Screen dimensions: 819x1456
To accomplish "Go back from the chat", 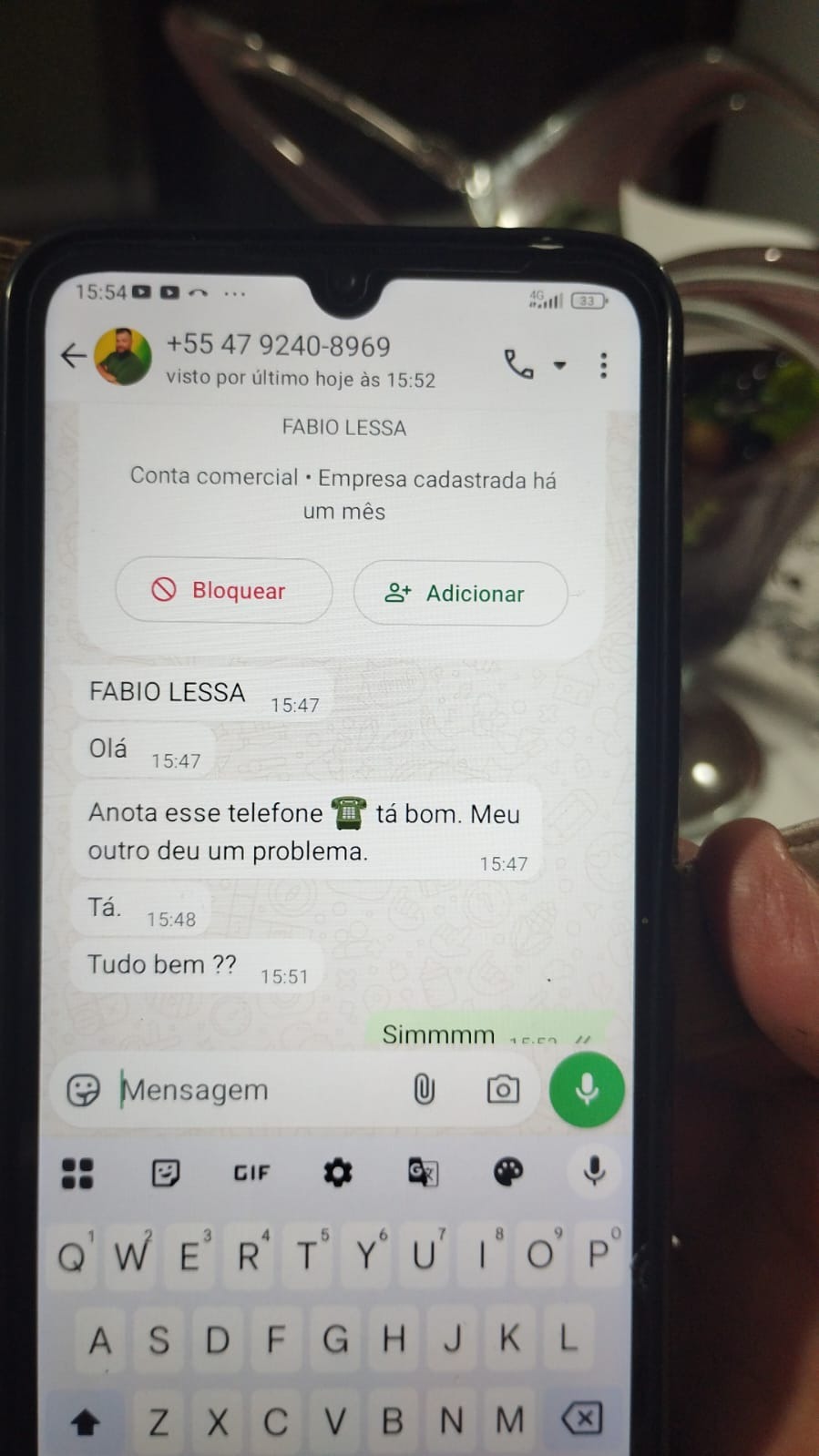I will pyautogui.click(x=73, y=355).
